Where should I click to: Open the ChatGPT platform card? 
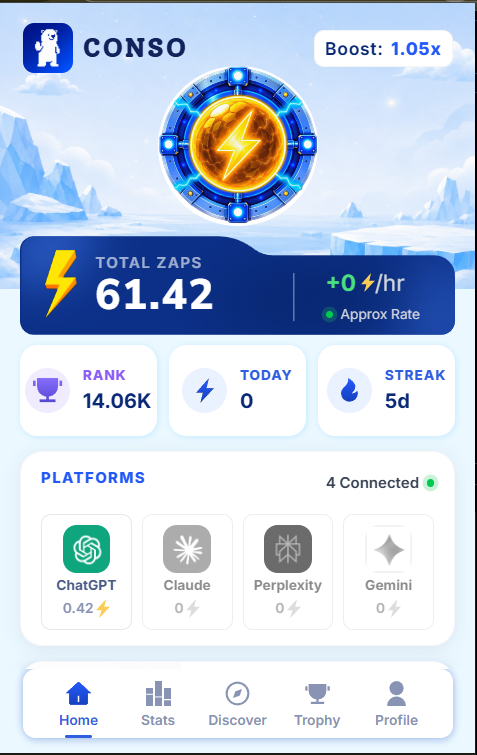87,572
